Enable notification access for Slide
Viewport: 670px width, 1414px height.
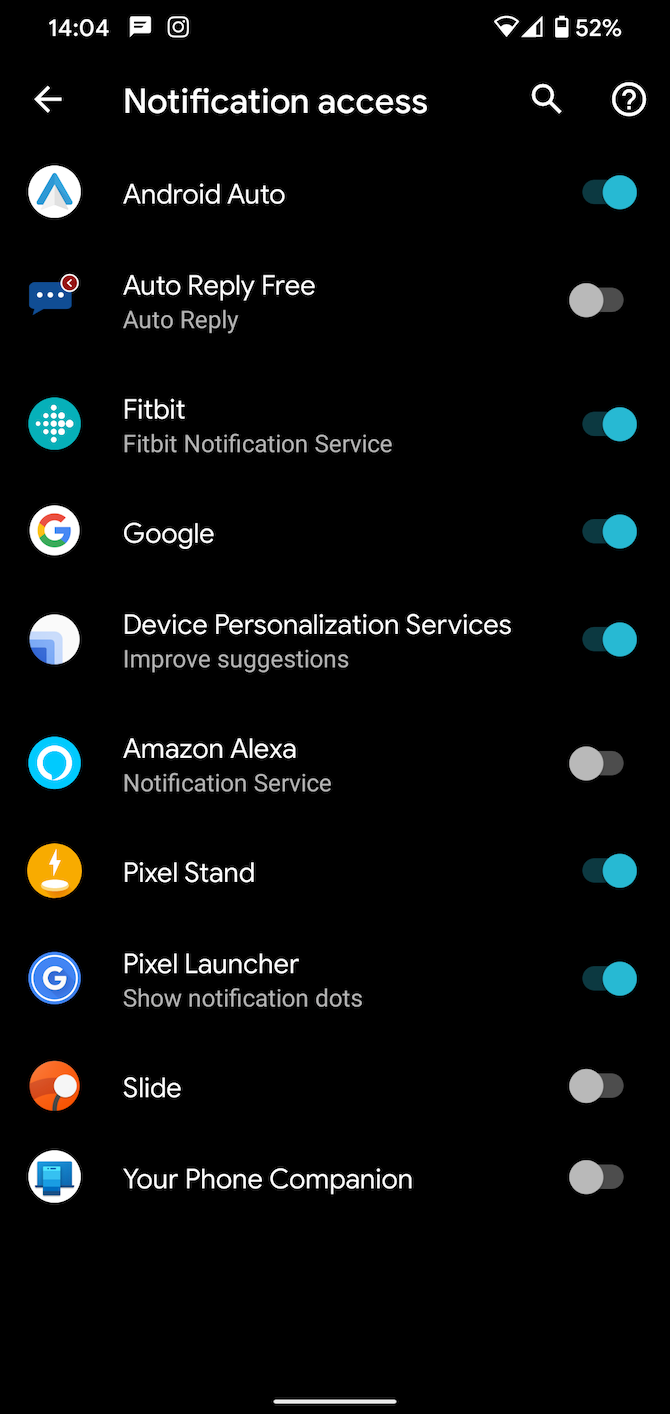click(597, 1086)
